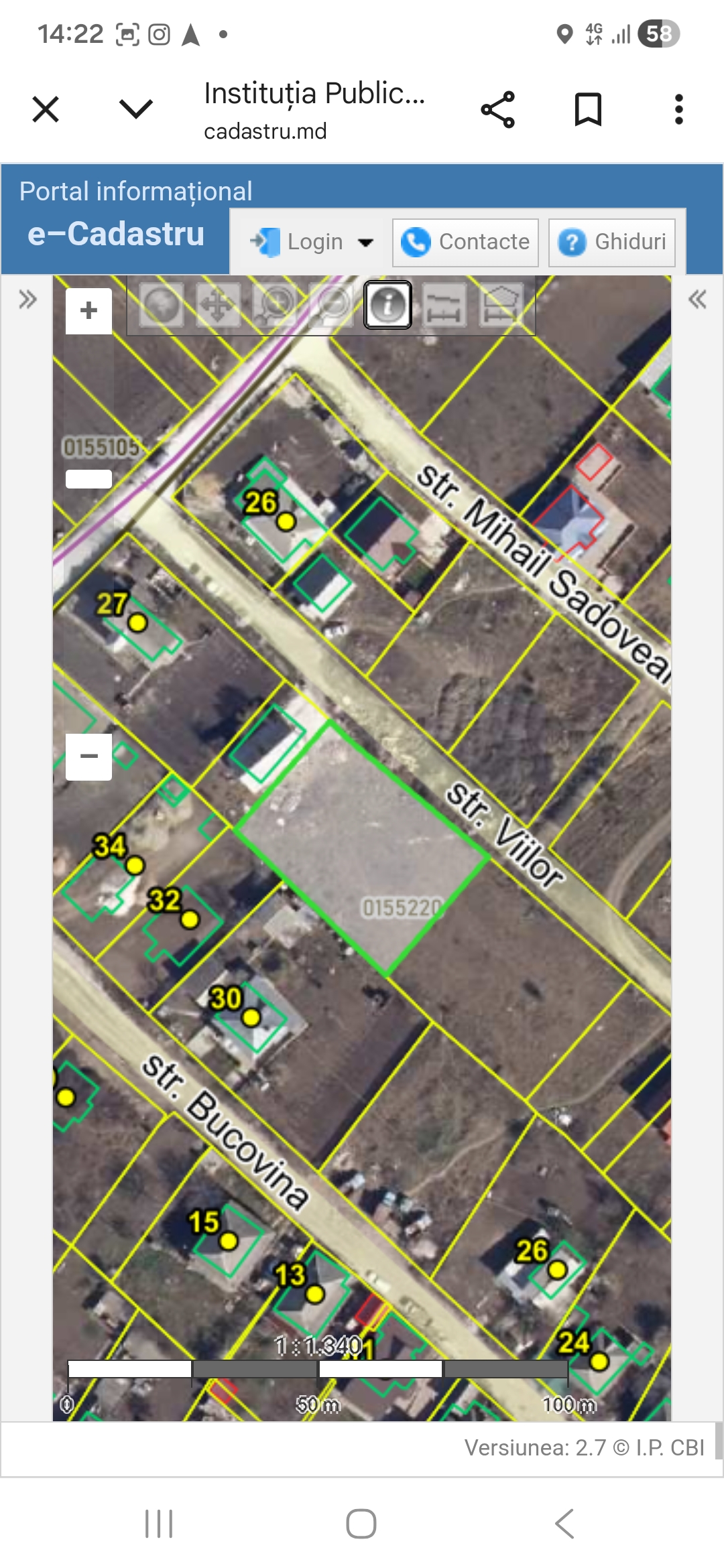Select the full extent globe tool

coord(162,305)
